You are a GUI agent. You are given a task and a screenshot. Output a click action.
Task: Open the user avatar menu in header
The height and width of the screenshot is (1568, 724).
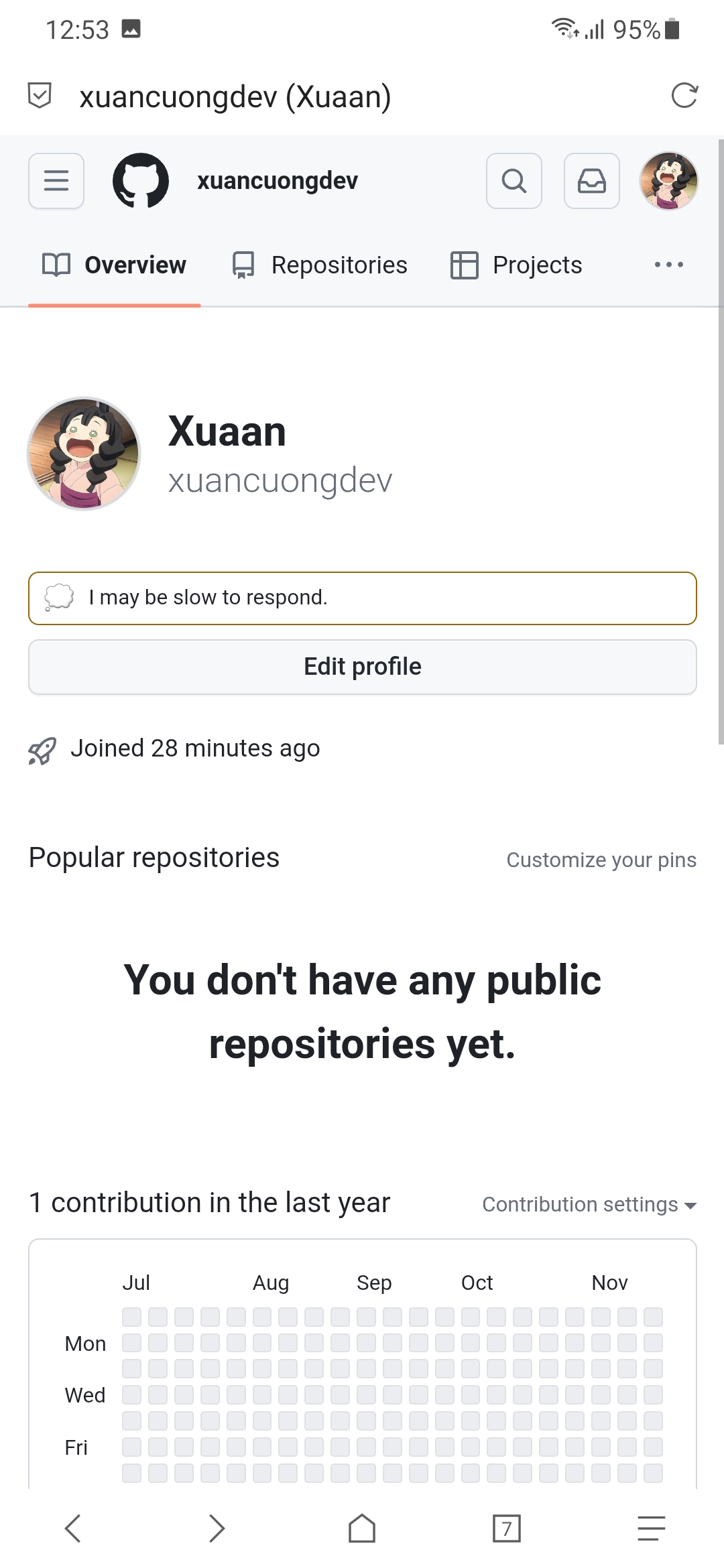tap(668, 181)
